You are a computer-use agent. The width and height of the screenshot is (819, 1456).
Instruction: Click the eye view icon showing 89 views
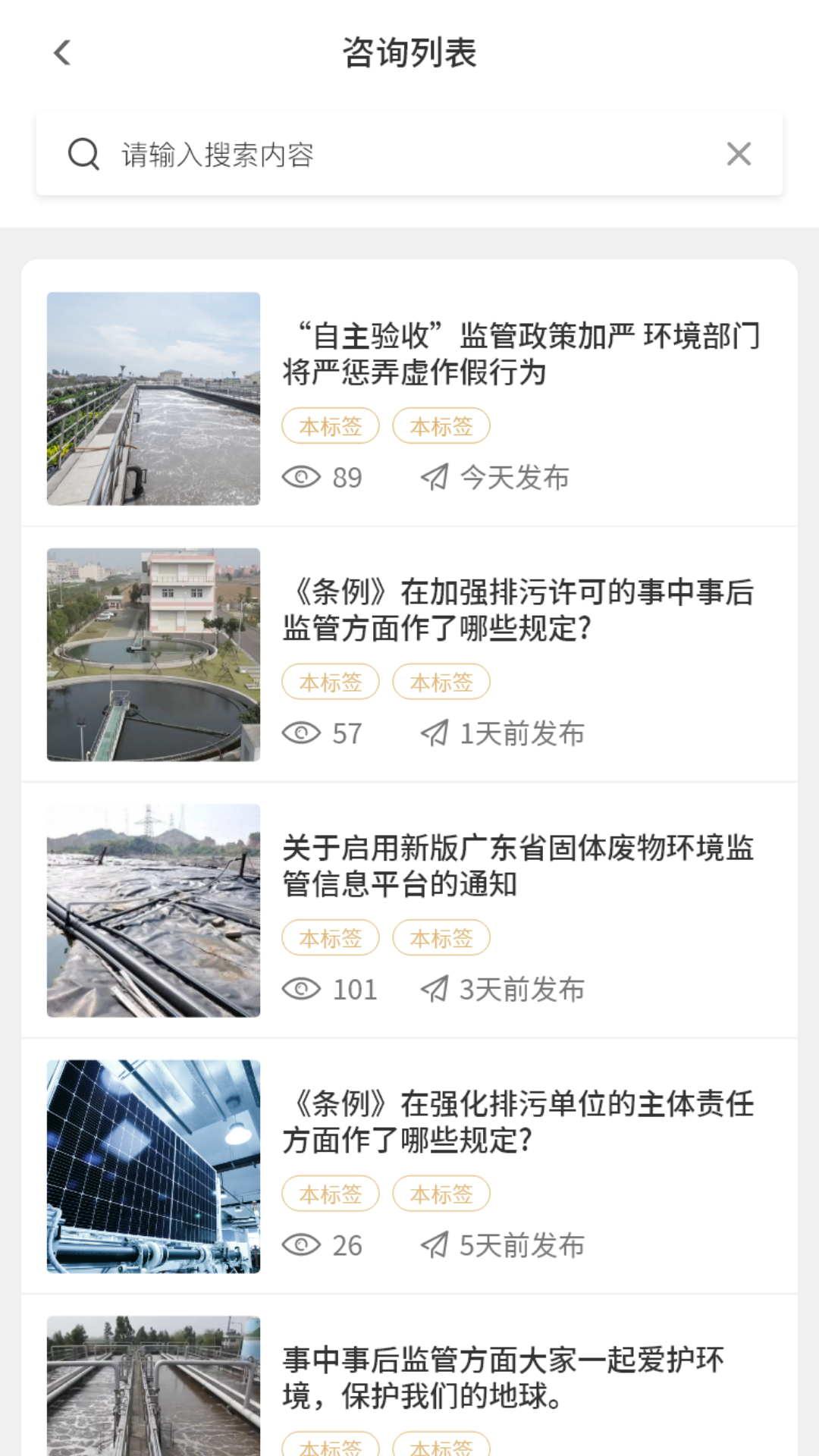(x=302, y=477)
